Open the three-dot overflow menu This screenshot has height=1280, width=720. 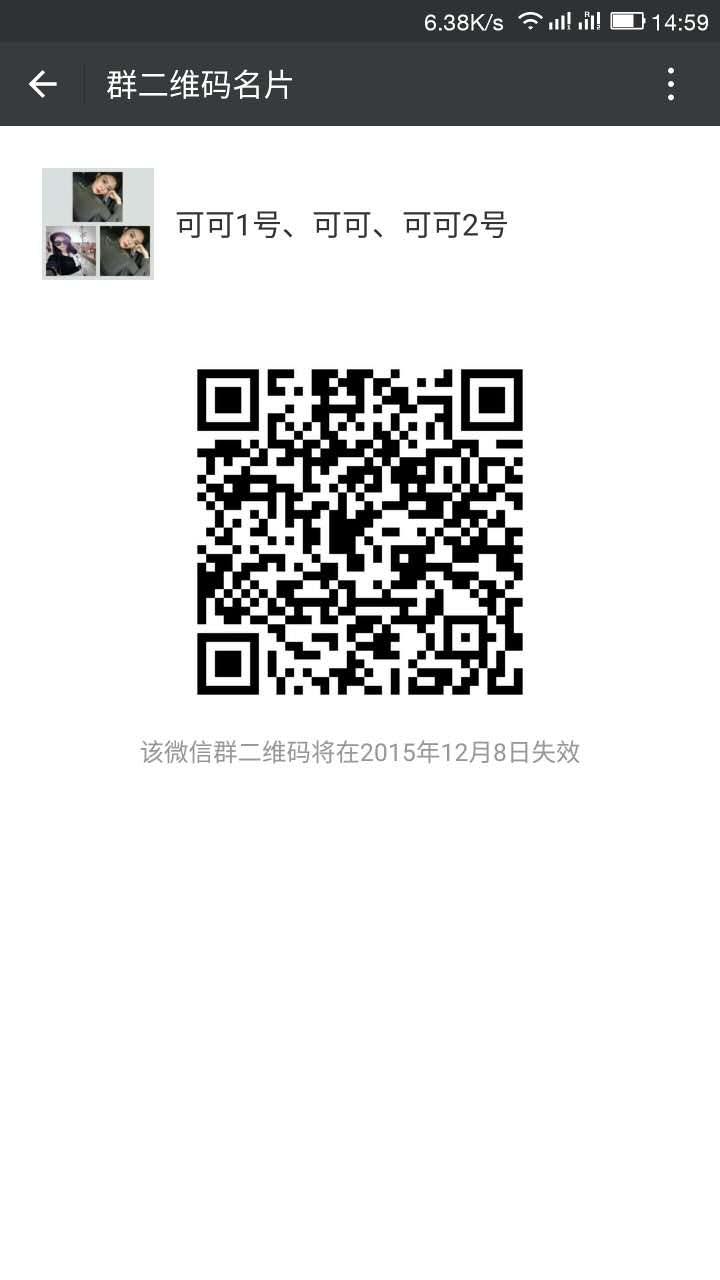pyautogui.click(x=671, y=85)
